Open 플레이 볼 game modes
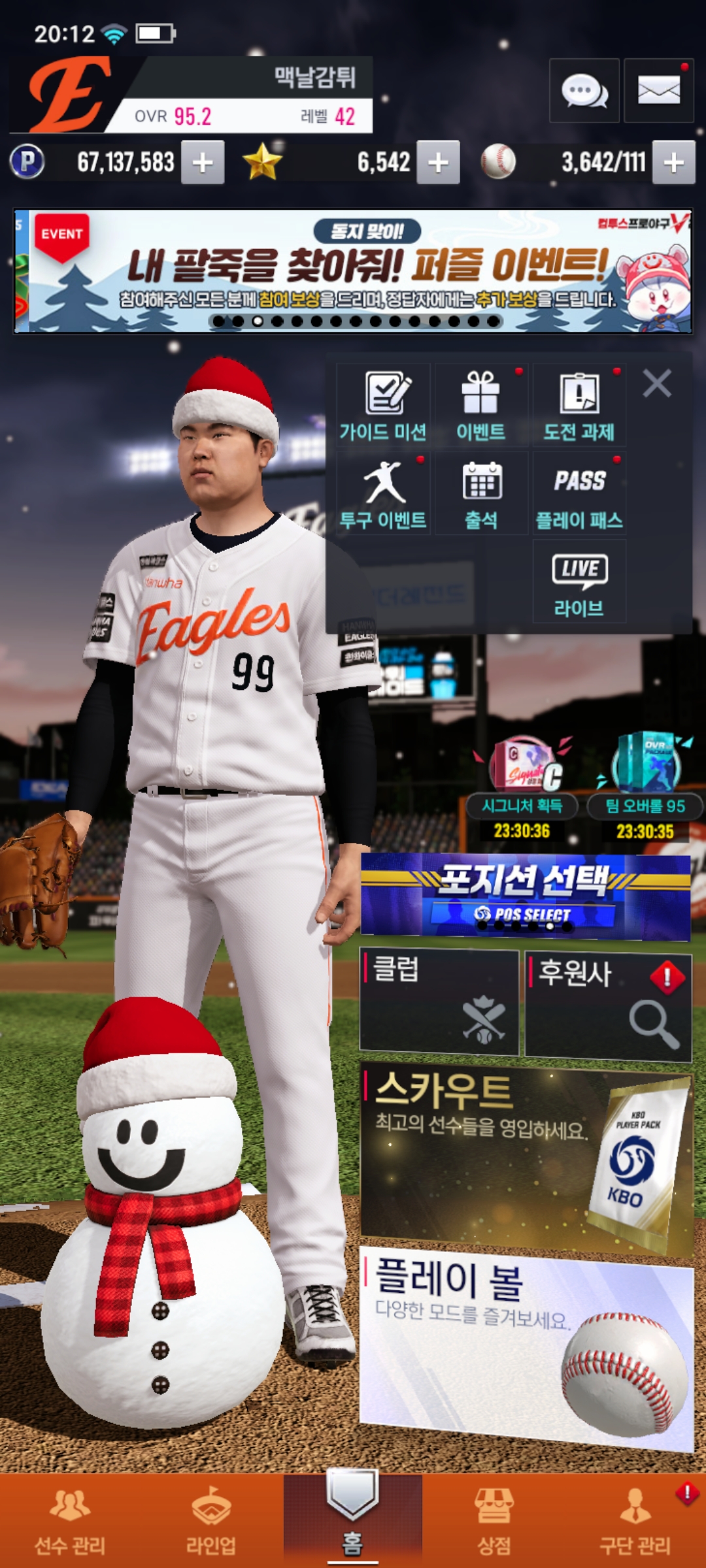 (526, 1346)
